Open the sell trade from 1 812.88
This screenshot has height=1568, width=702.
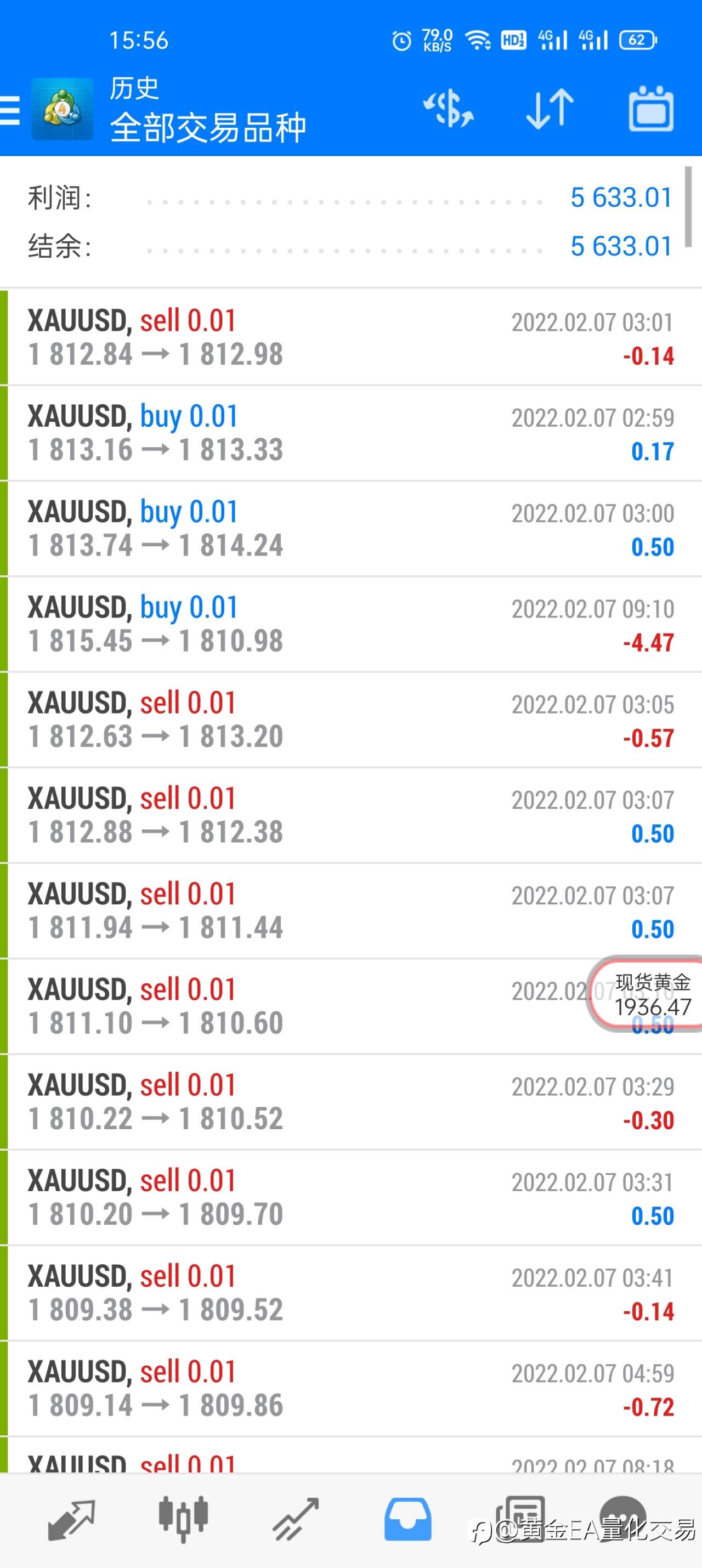(x=350, y=815)
